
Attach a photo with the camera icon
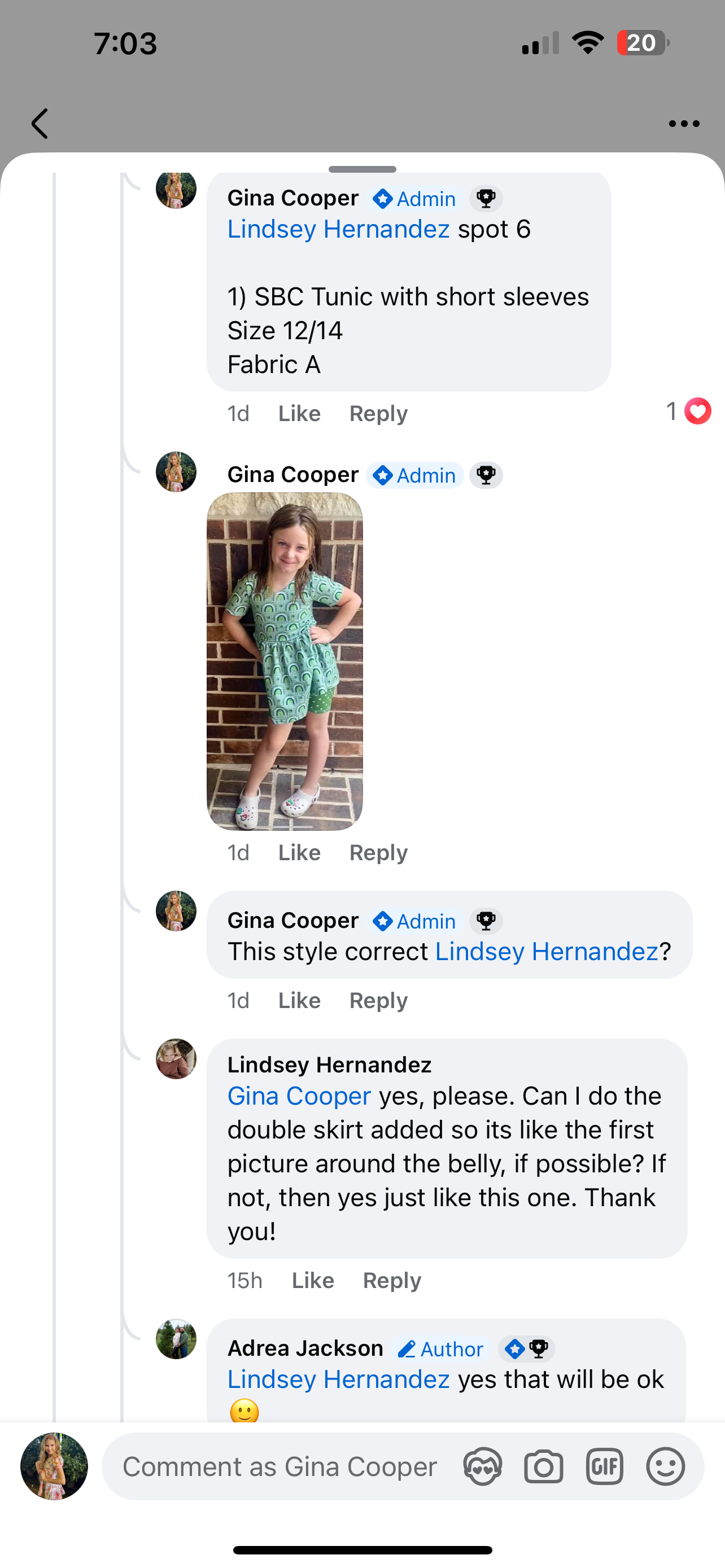point(544,1466)
